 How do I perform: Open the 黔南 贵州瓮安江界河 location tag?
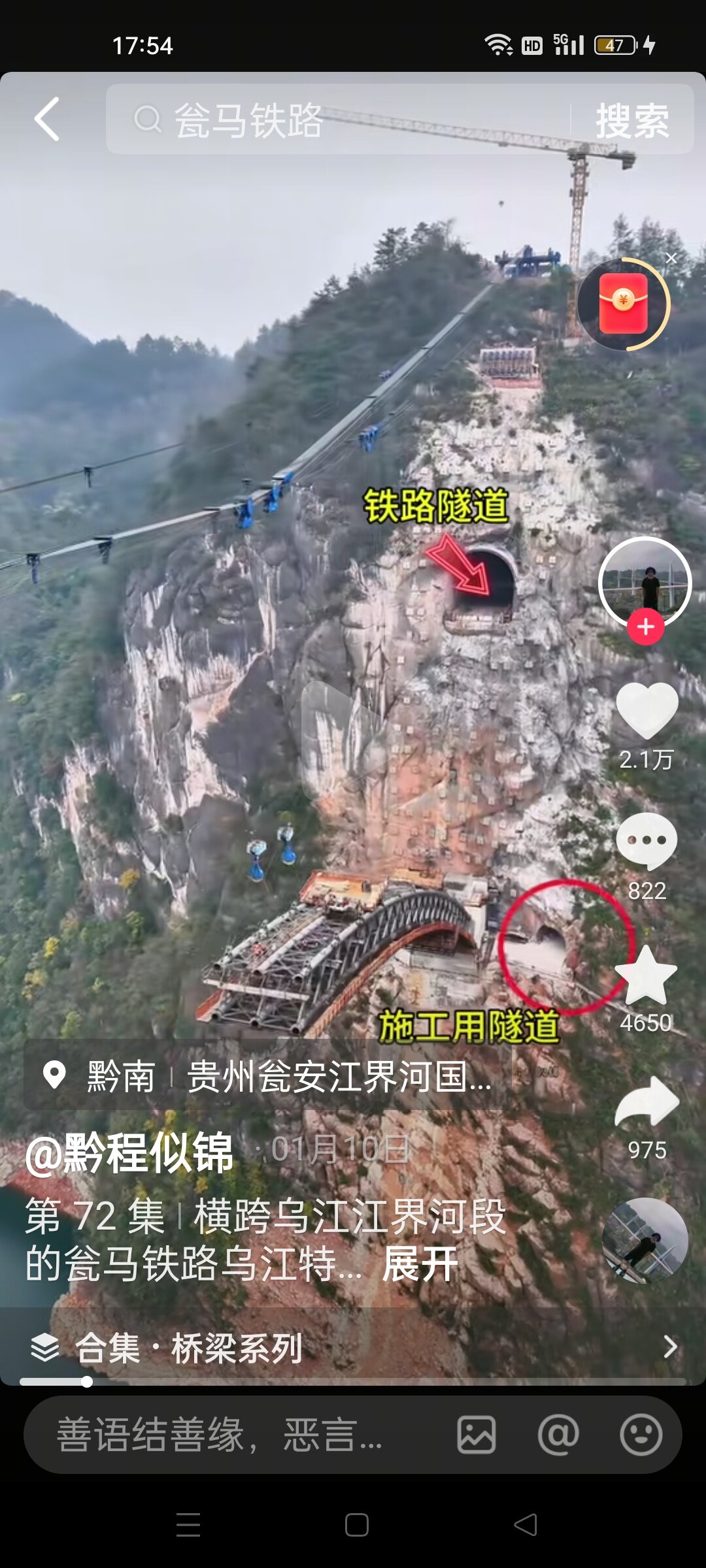click(268, 1076)
